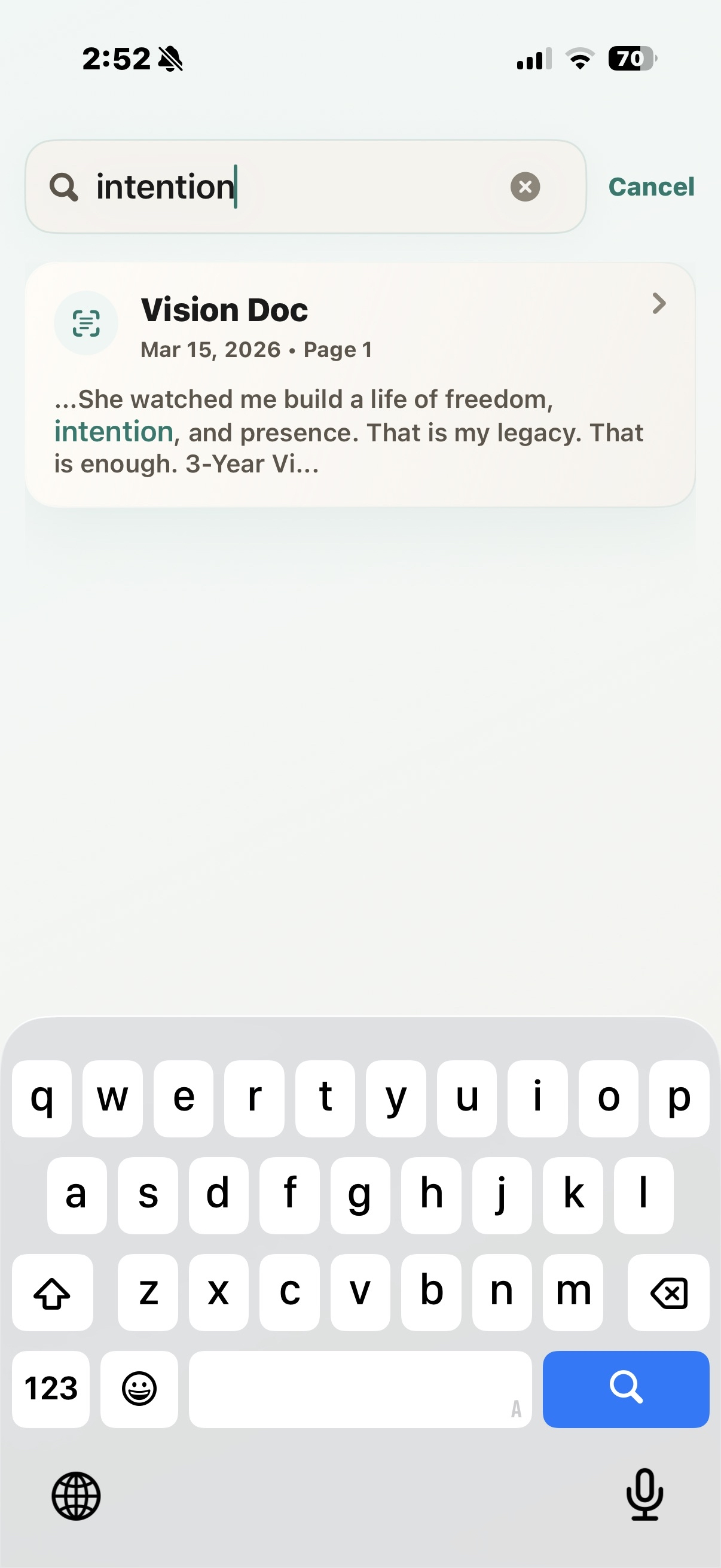This screenshot has width=721, height=1568.
Task: Tap the shift key
Action: click(x=53, y=1292)
